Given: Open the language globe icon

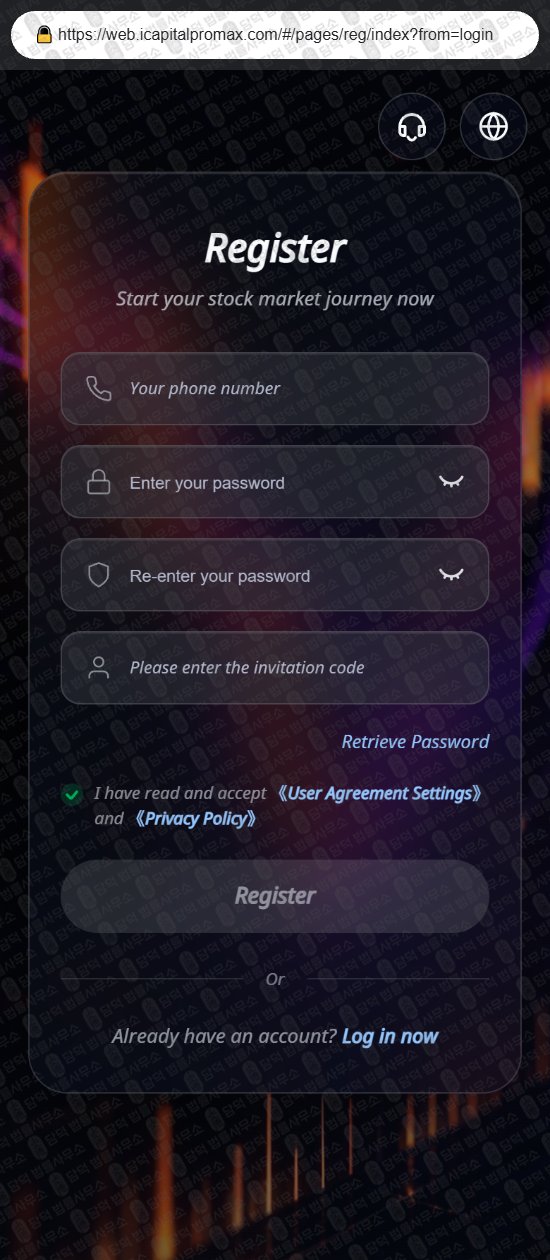Looking at the screenshot, I should (x=493, y=126).
